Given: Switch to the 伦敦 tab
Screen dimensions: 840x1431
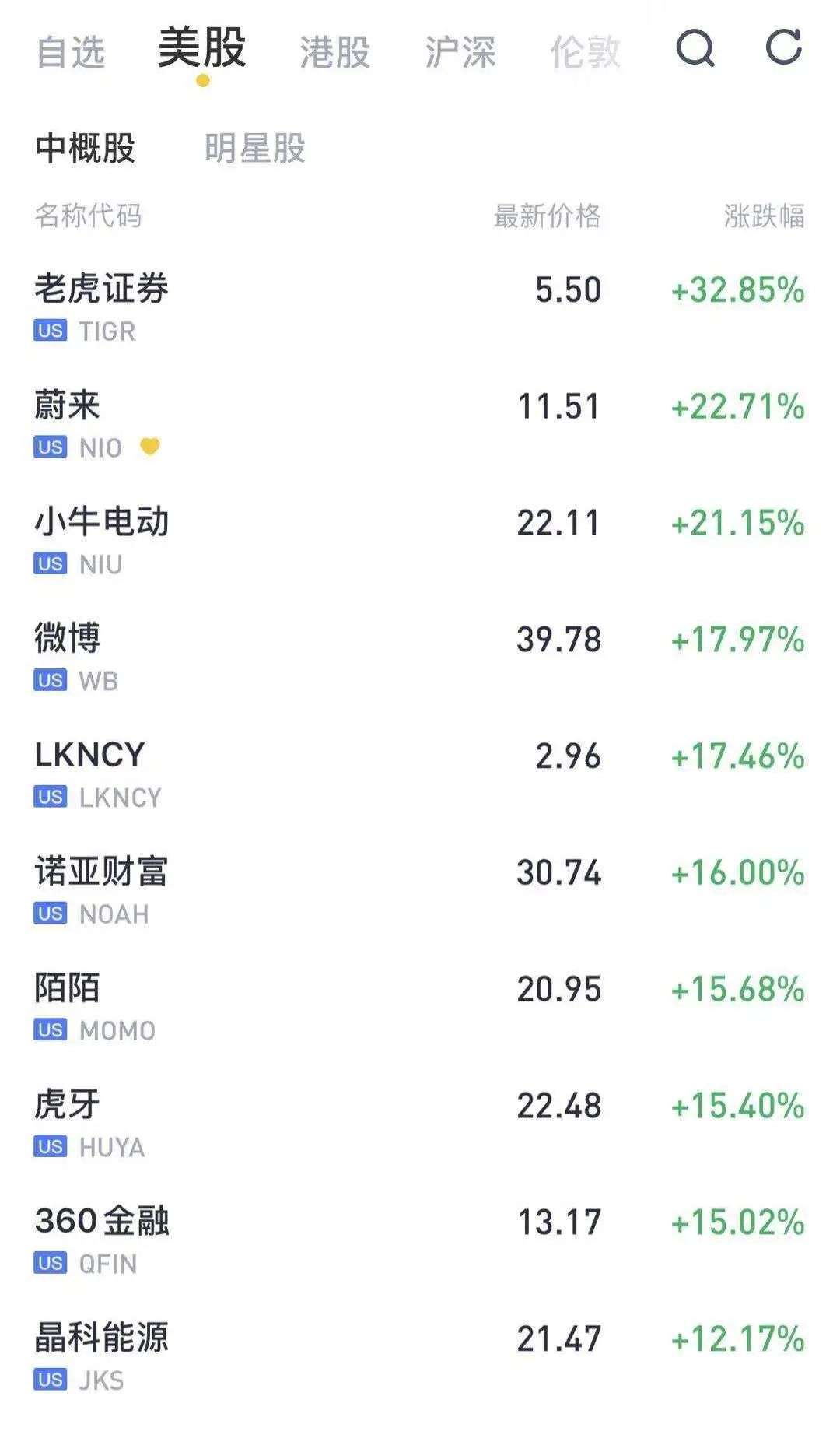Looking at the screenshot, I should pos(586,52).
